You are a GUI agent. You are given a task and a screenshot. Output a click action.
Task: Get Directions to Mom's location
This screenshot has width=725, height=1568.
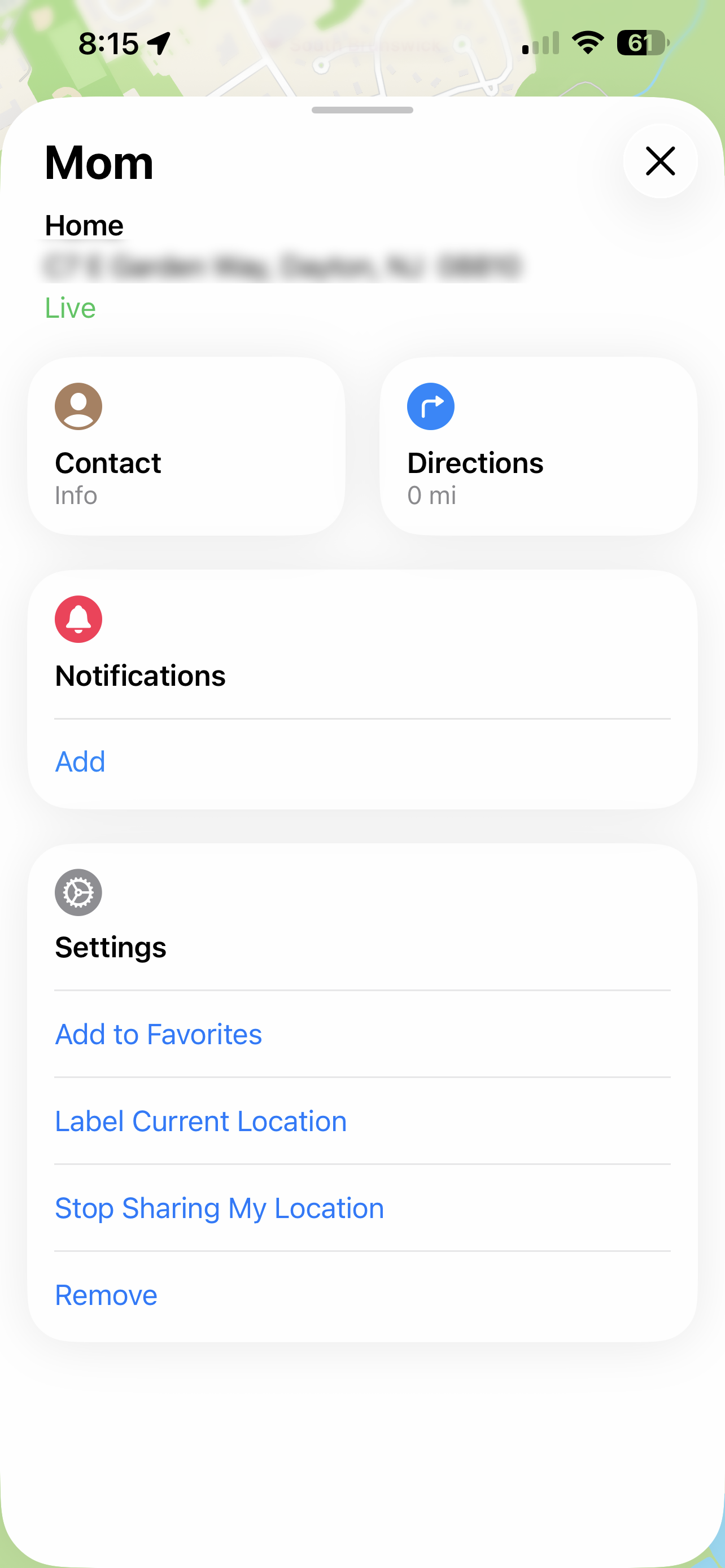(x=538, y=446)
